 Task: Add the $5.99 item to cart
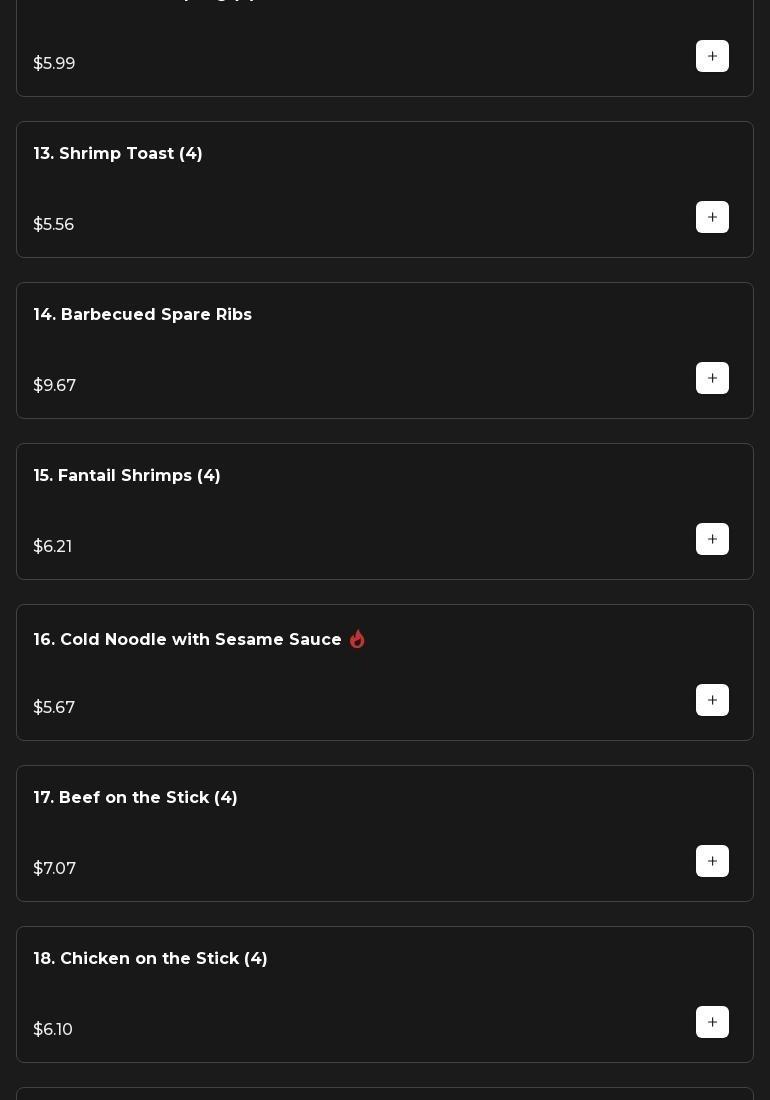[712, 56]
